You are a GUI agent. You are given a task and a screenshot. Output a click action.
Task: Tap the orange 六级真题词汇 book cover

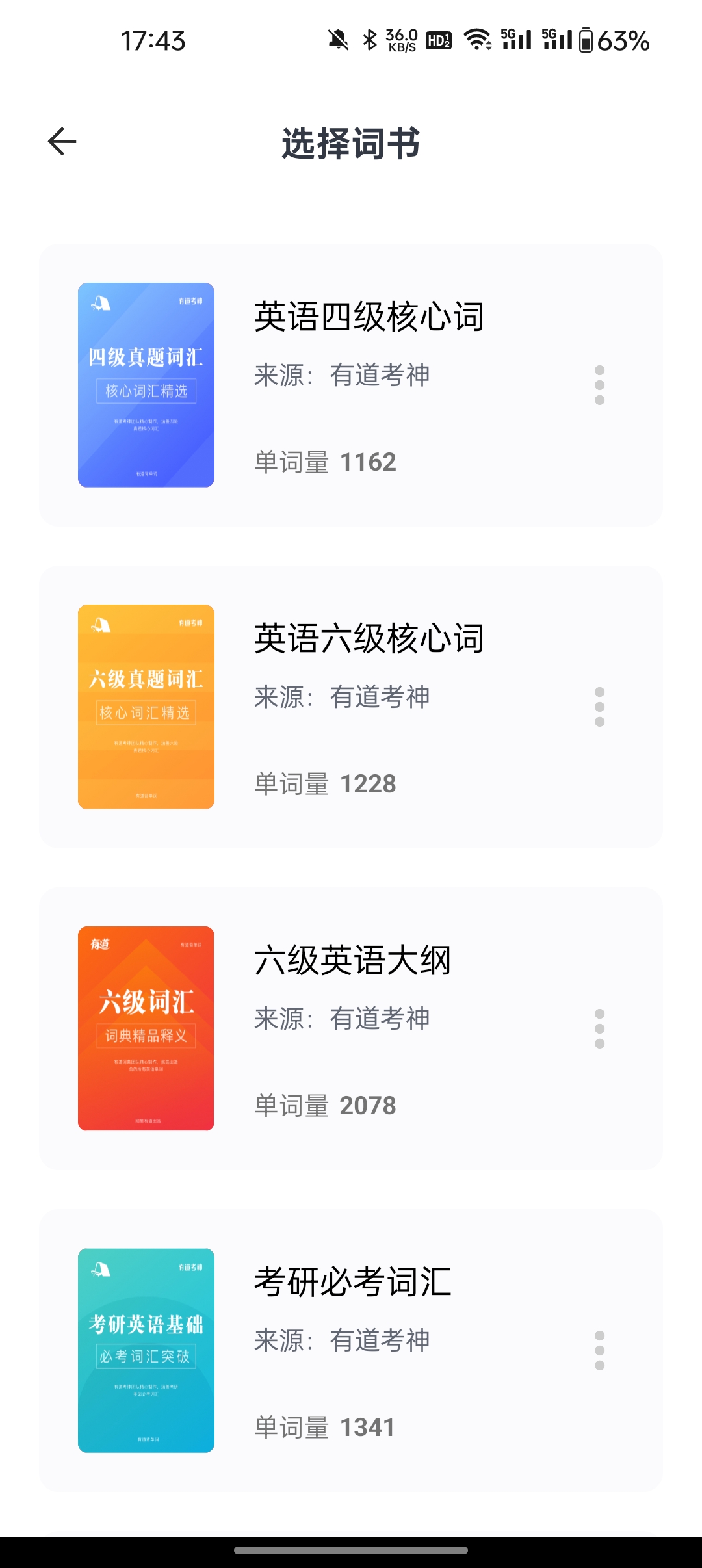coord(146,706)
